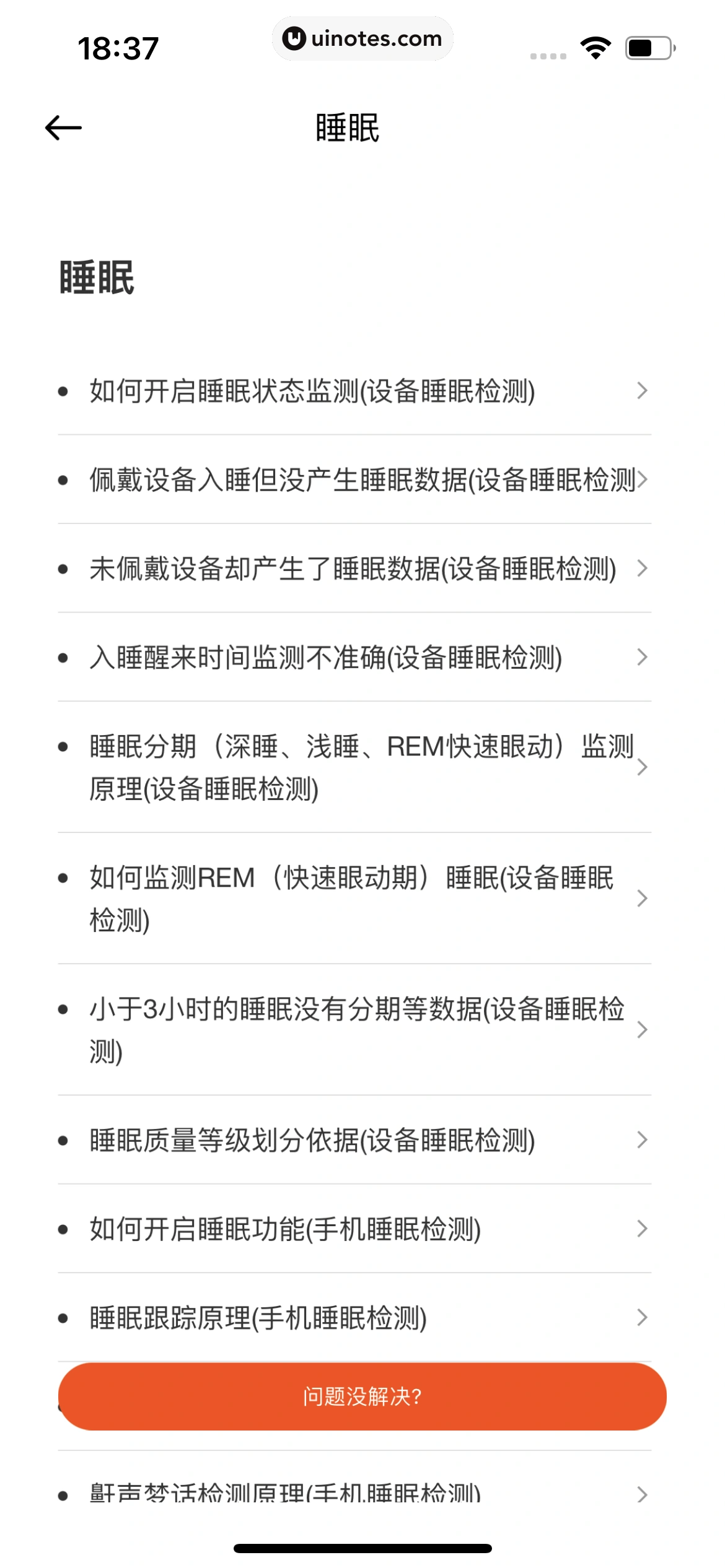Tap the 问题没解决? button
The width and height of the screenshot is (725, 1568).
tap(362, 1396)
